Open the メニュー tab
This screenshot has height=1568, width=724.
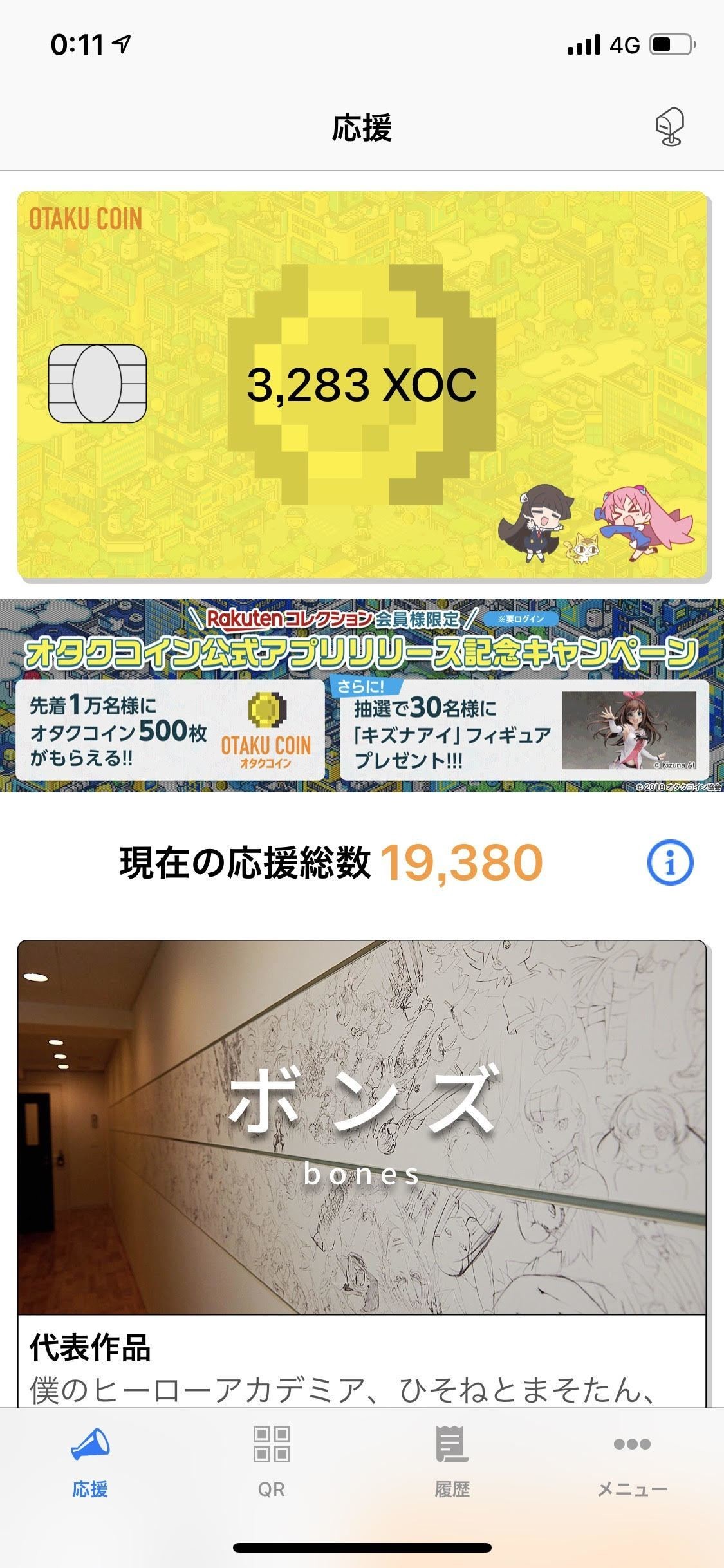[632, 1460]
